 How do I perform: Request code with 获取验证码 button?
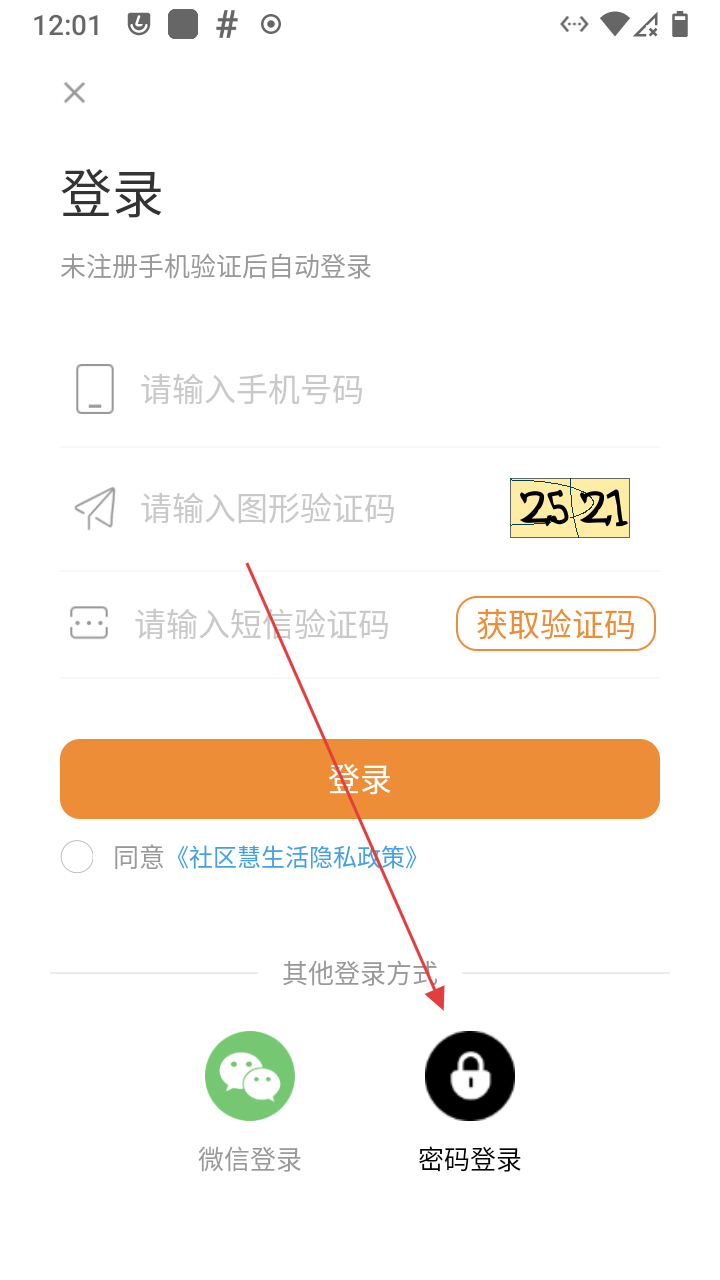tap(556, 624)
